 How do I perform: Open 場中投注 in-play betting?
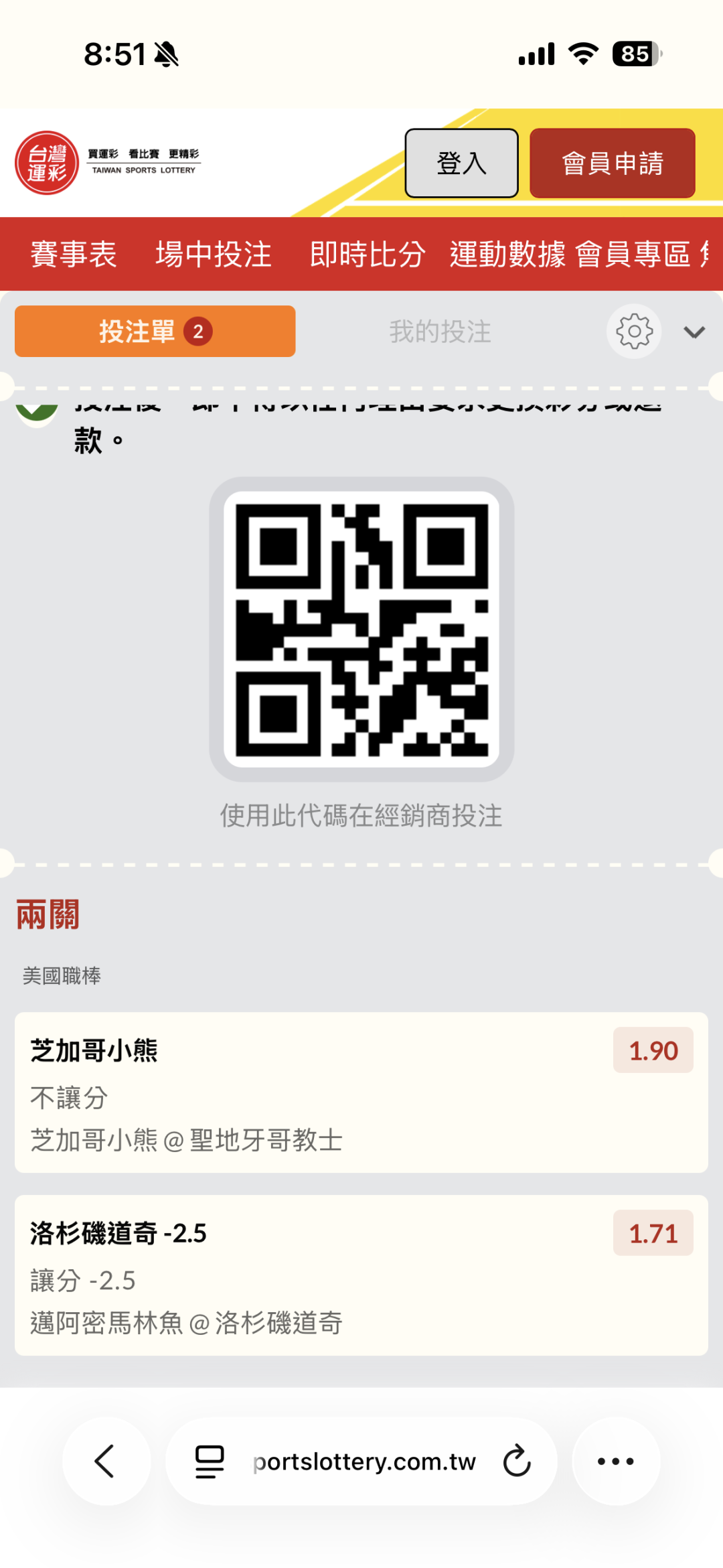pyautogui.click(x=214, y=255)
